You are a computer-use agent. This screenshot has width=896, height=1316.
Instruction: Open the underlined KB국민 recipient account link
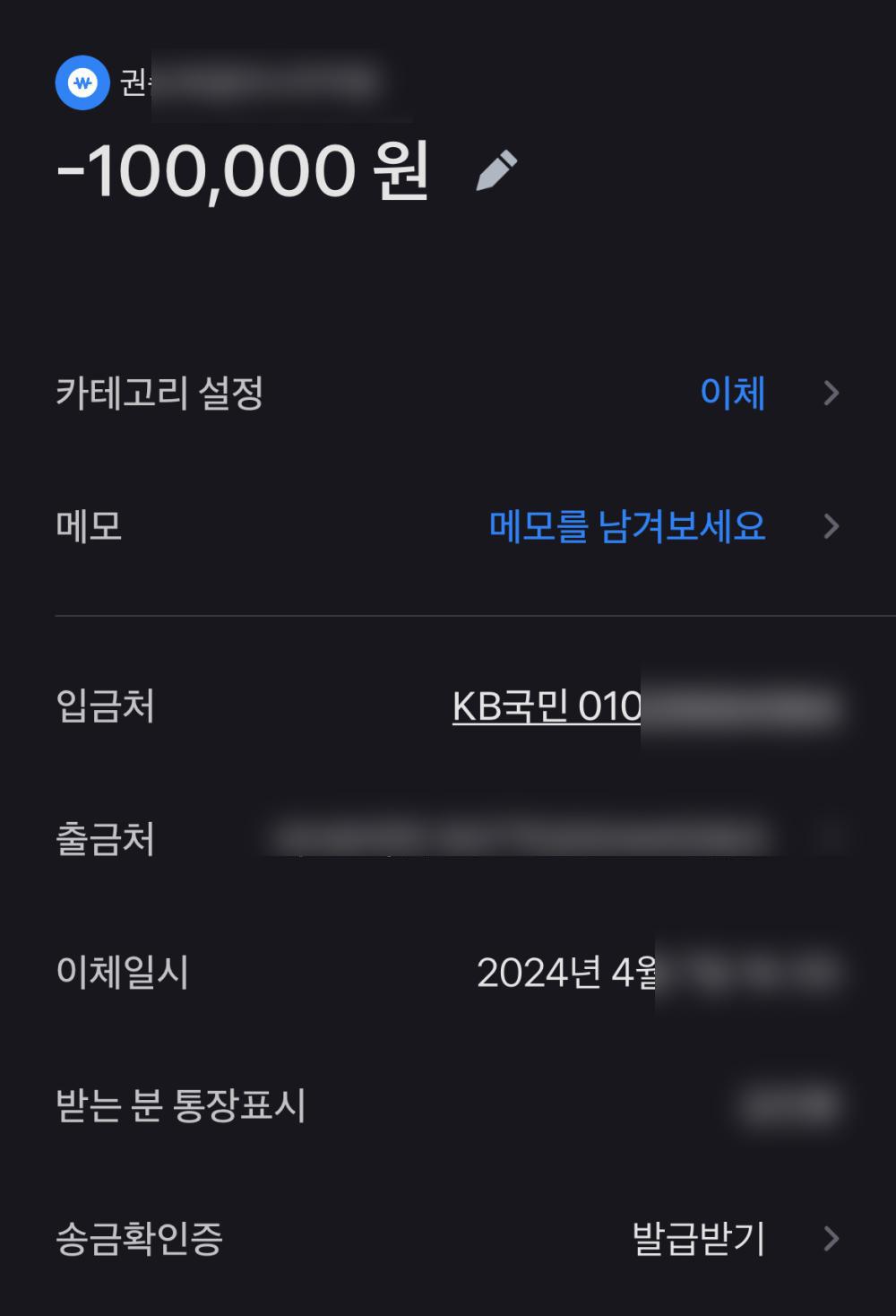tap(547, 707)
